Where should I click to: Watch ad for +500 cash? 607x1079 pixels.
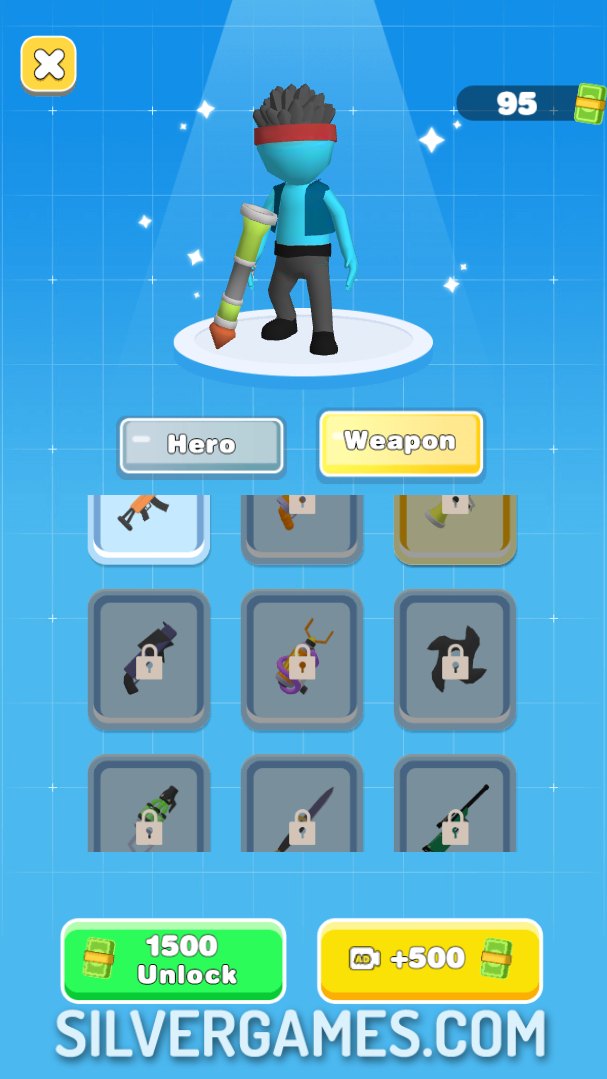[x=429, y=959]
